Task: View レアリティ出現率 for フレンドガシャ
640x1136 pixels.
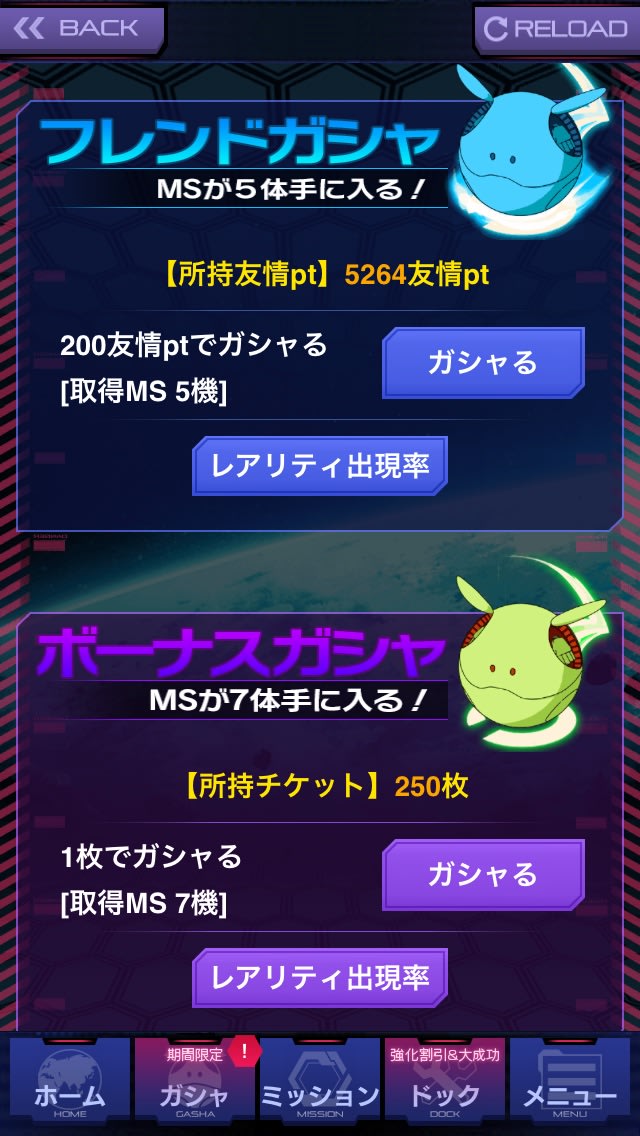Action: (319, 466)
